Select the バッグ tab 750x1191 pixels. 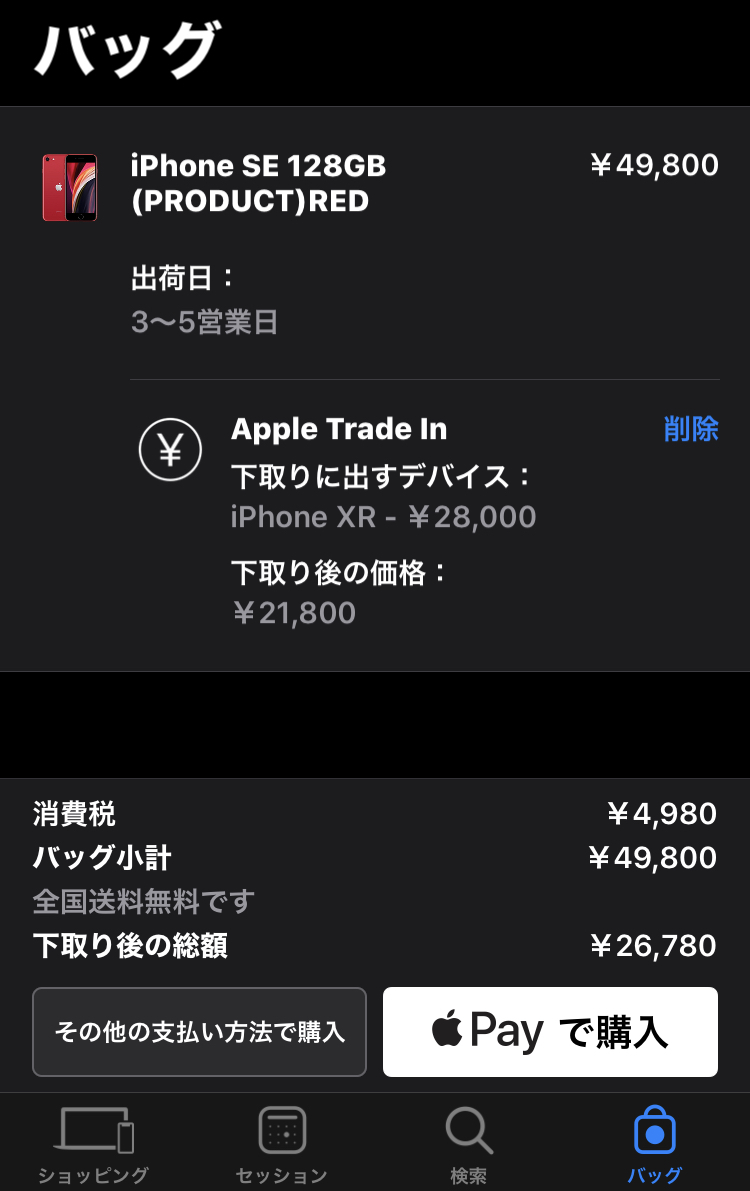click(x=655, y=1144)
